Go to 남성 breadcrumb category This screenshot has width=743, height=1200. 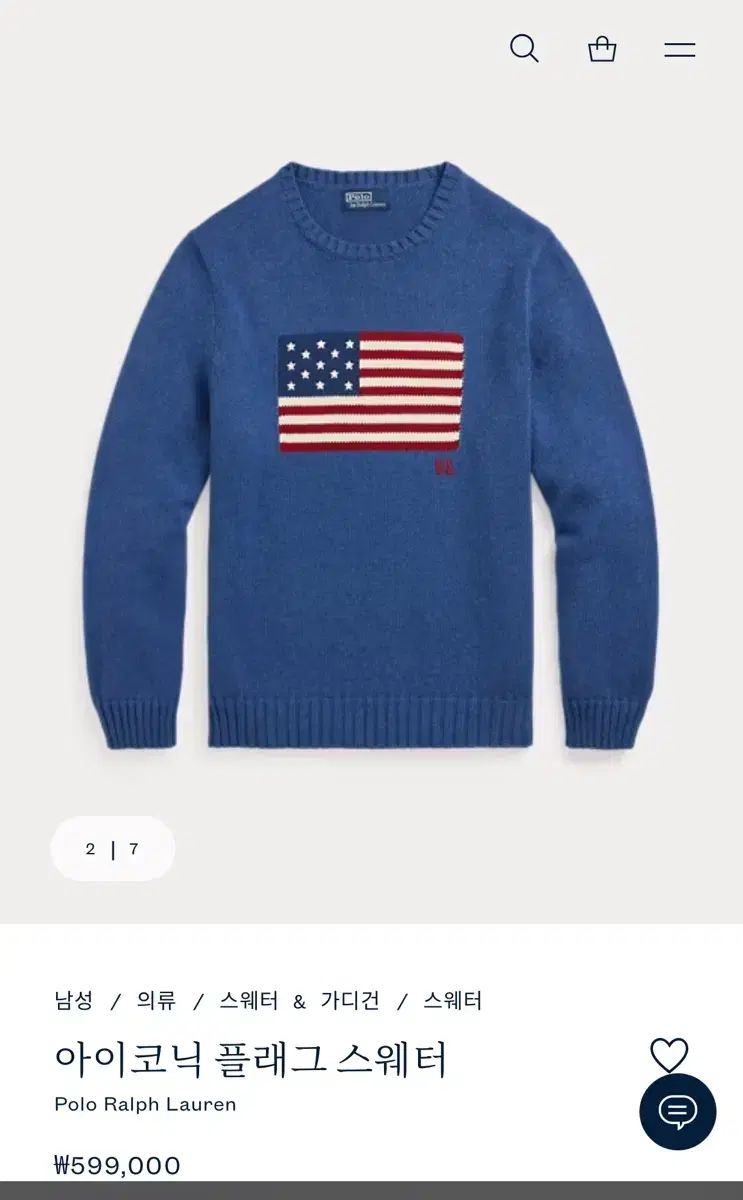(x=74, y=1000)
